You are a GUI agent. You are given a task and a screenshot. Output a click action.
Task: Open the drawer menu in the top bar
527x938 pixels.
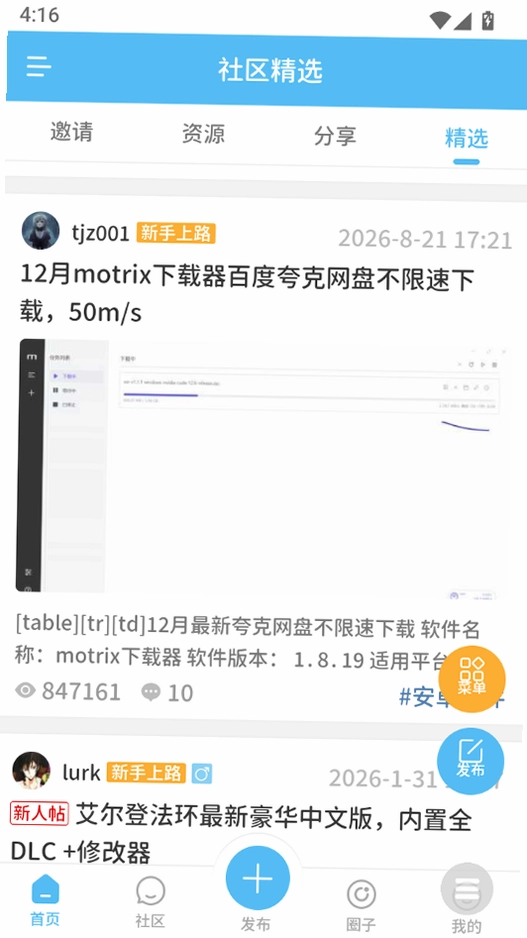[39, 66]
